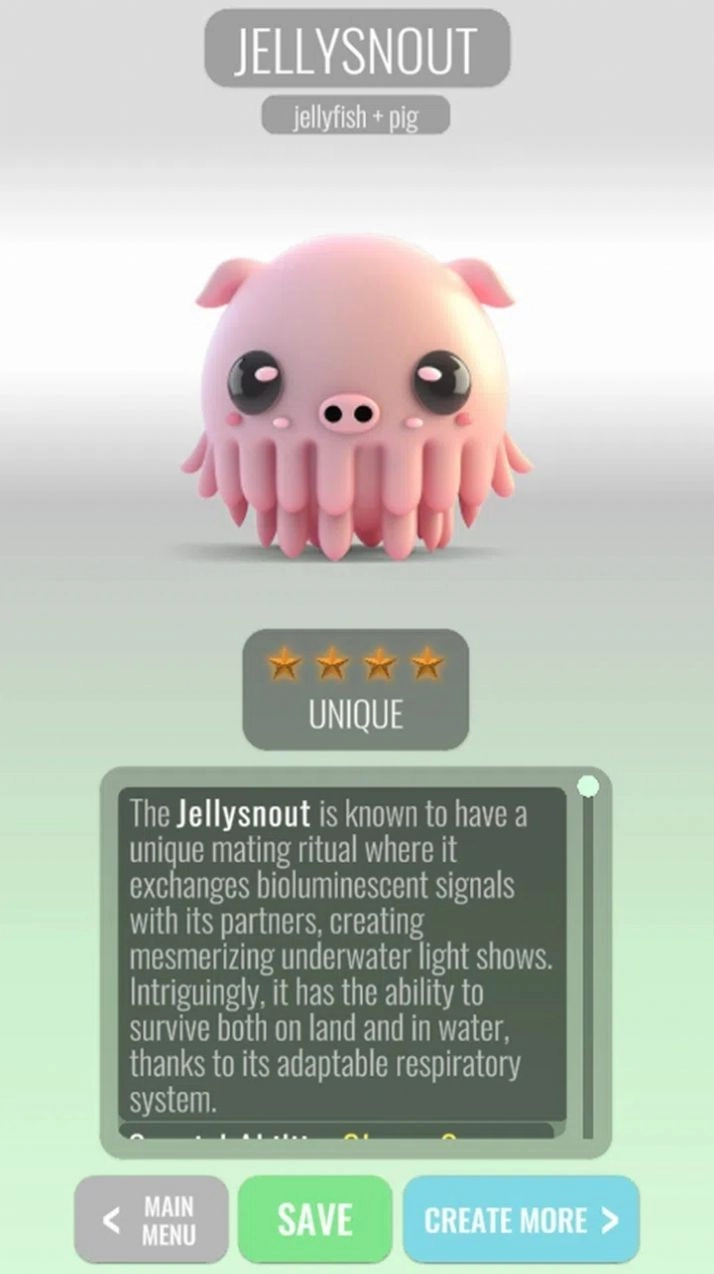The image size is (714, 1274).
Task: Tap the description scrollbar handle
Action: coord(588,786)
